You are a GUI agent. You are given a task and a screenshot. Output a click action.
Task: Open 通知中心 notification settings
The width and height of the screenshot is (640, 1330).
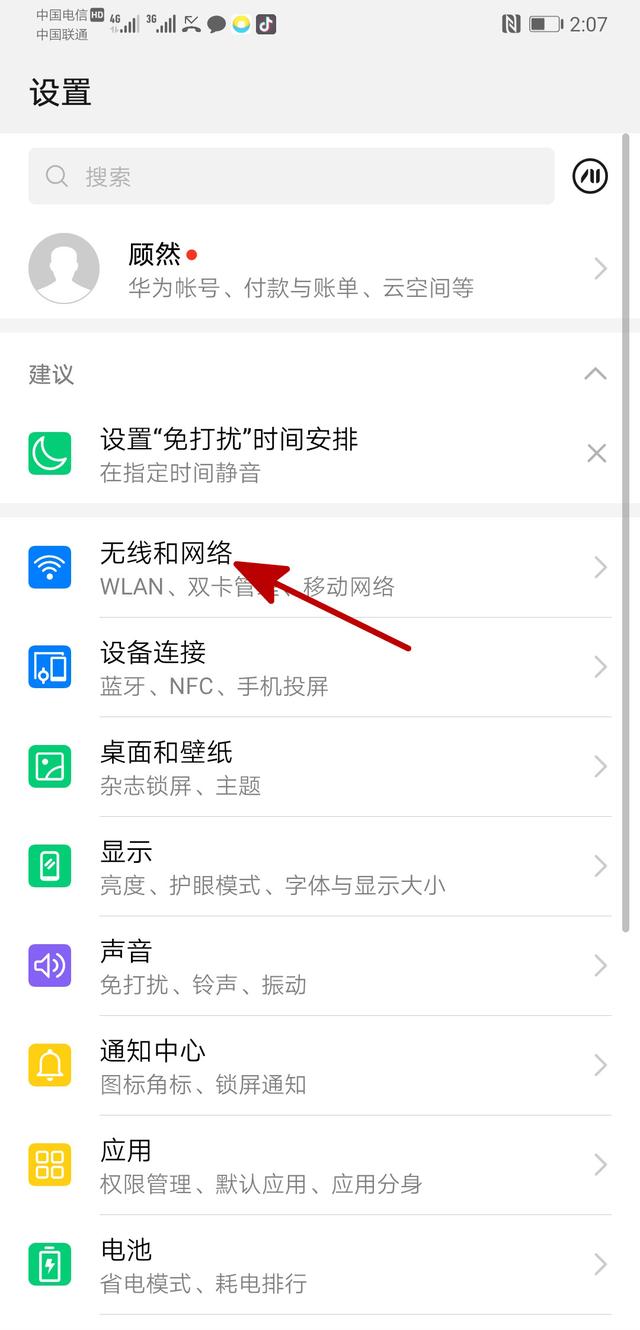(x=320, y=1066)
